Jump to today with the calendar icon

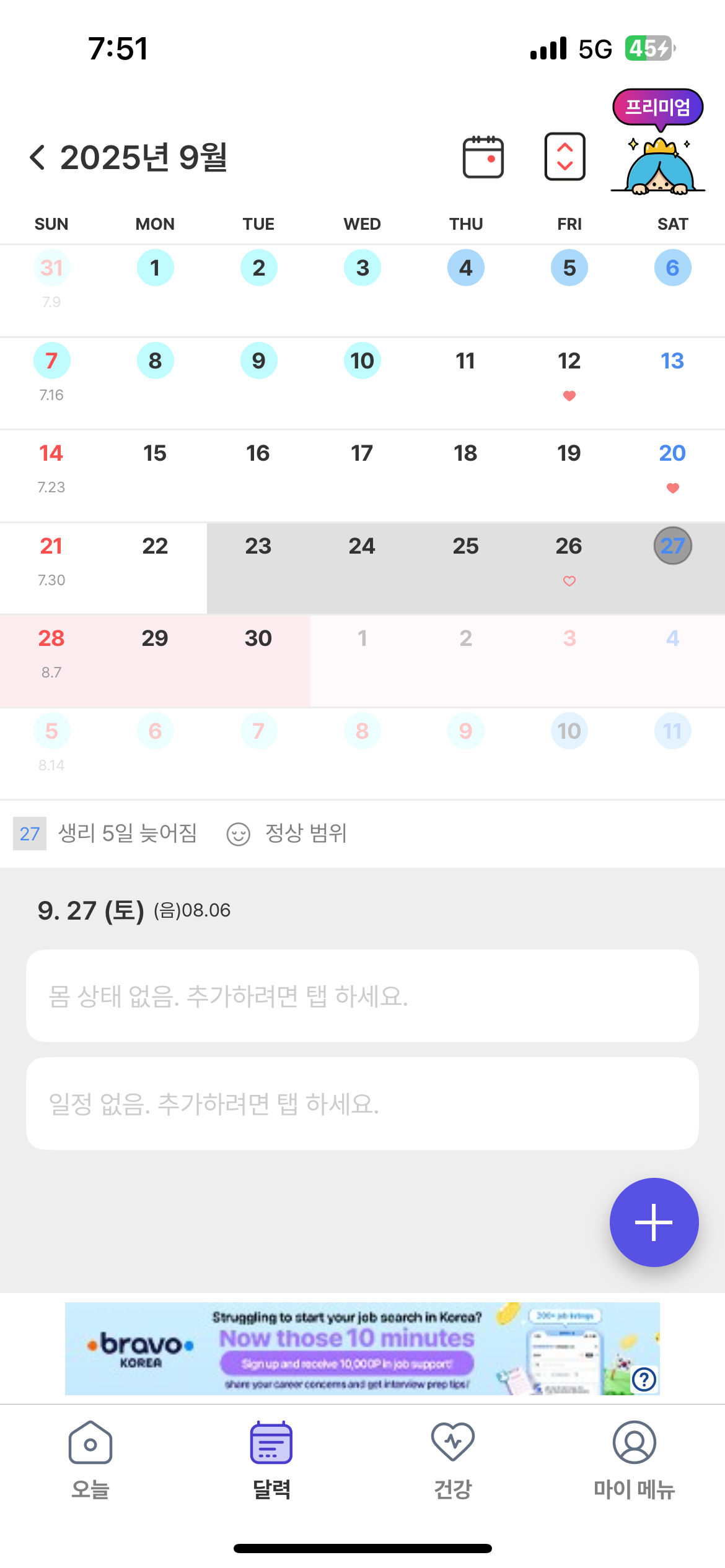pyautogui.click(x=483, y=157)
